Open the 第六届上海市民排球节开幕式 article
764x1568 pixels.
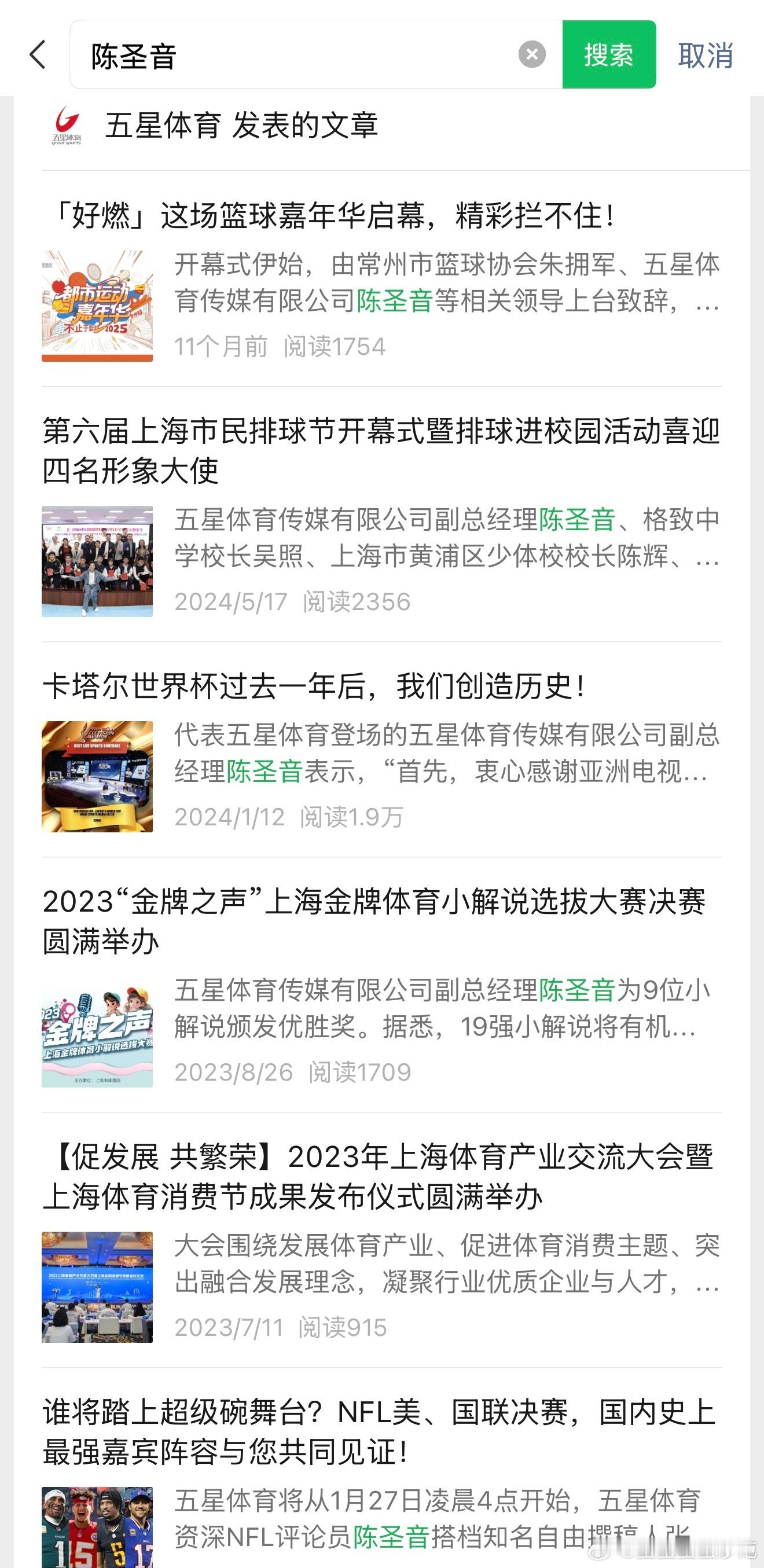[x=381, y=515]
